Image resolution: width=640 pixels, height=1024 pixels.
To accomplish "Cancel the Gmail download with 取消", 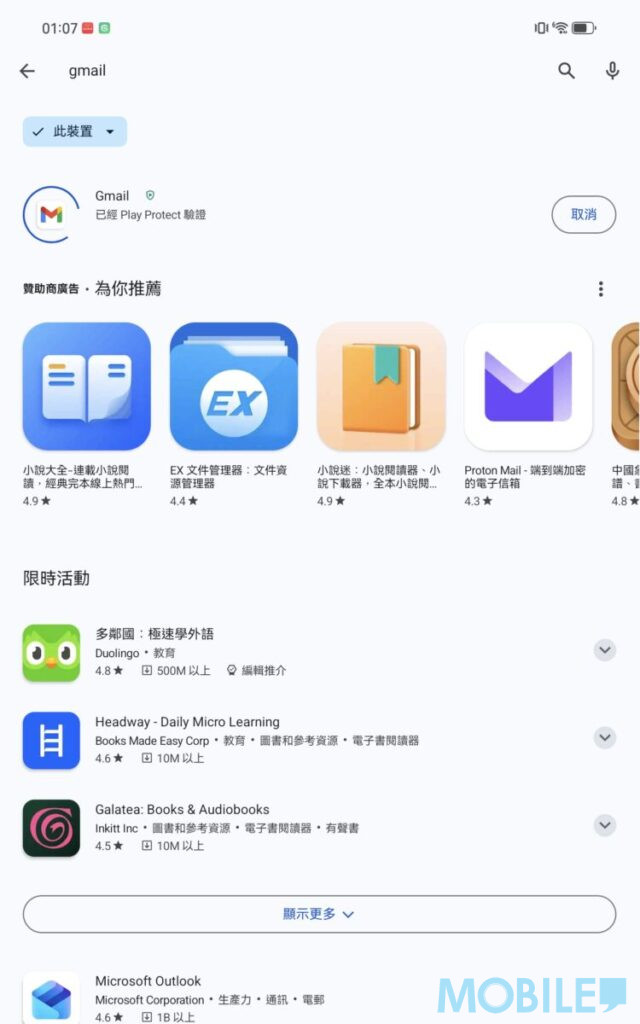I will coord(583,214).
